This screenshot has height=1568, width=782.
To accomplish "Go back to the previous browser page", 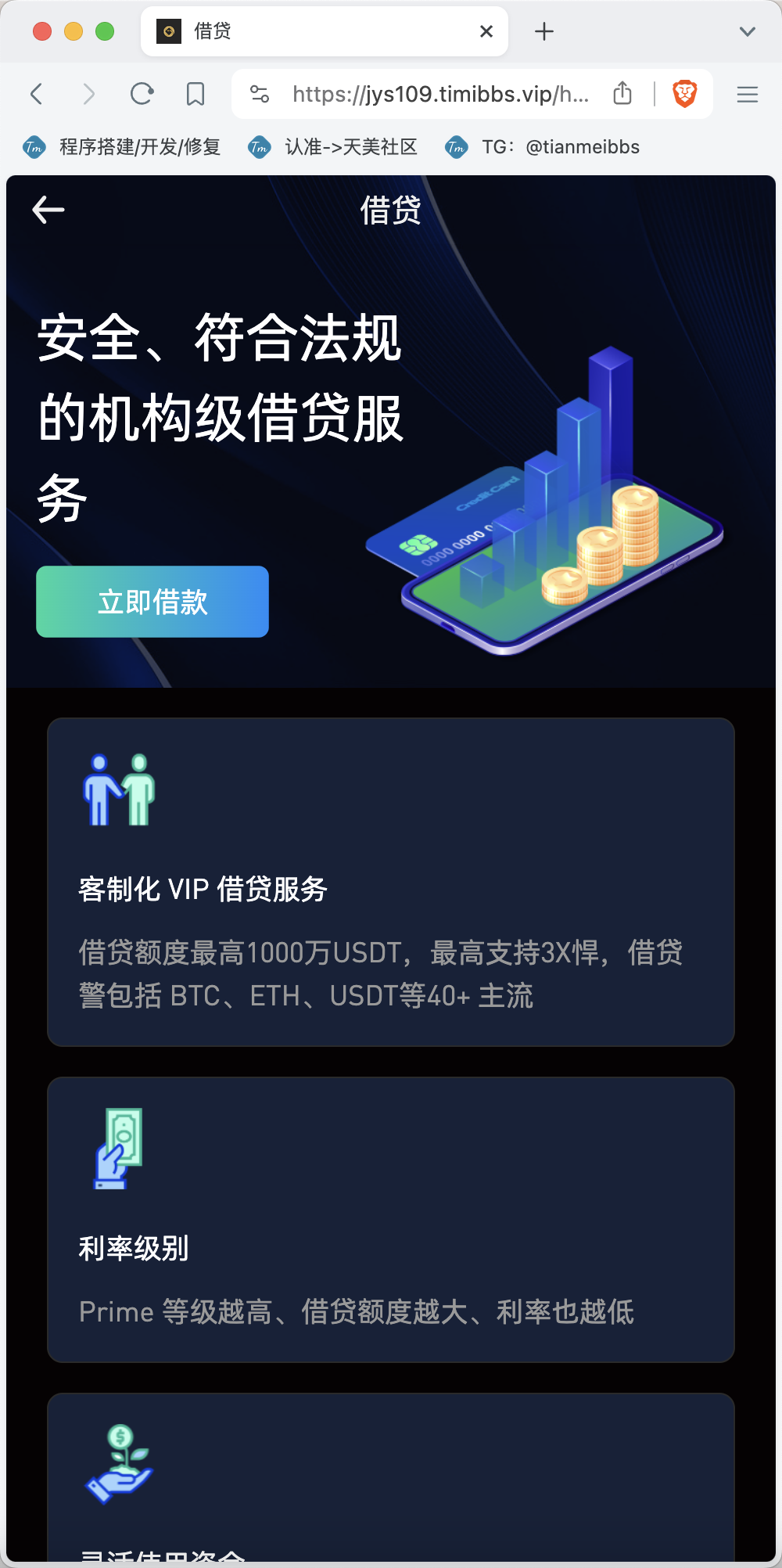I will [x=37, y=95].
